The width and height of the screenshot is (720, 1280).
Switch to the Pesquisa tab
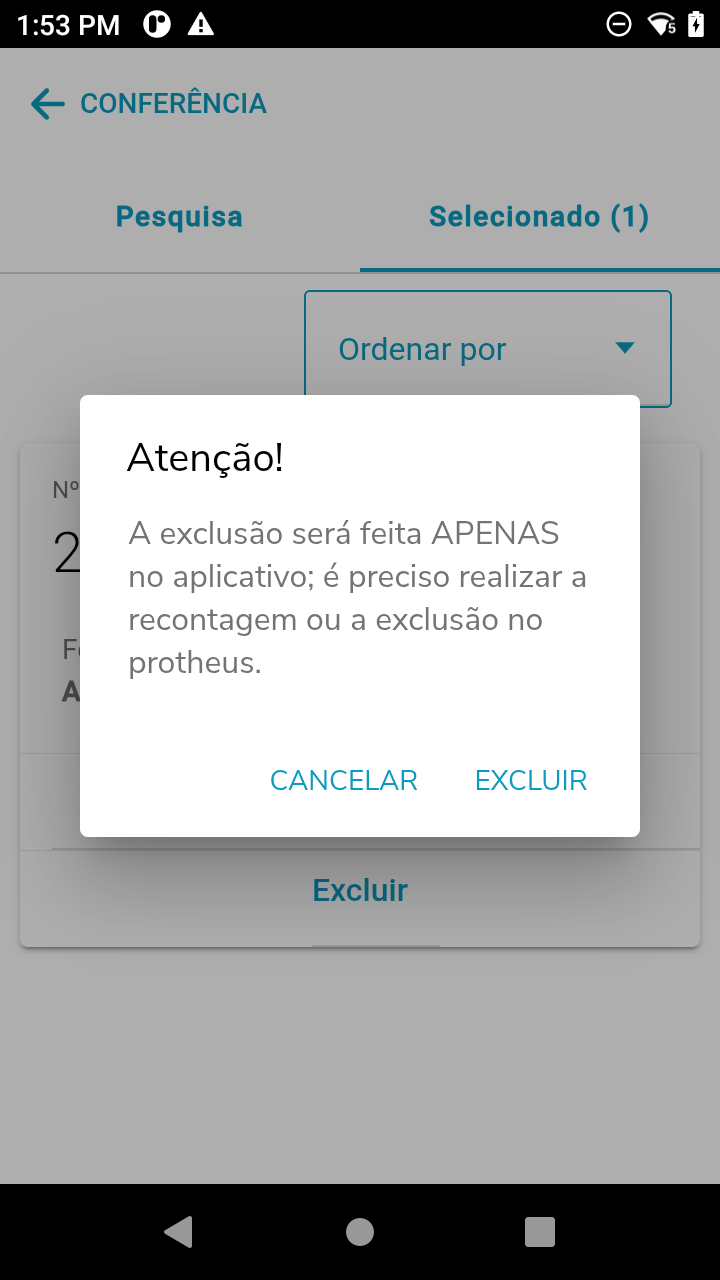tap(179, 217)
